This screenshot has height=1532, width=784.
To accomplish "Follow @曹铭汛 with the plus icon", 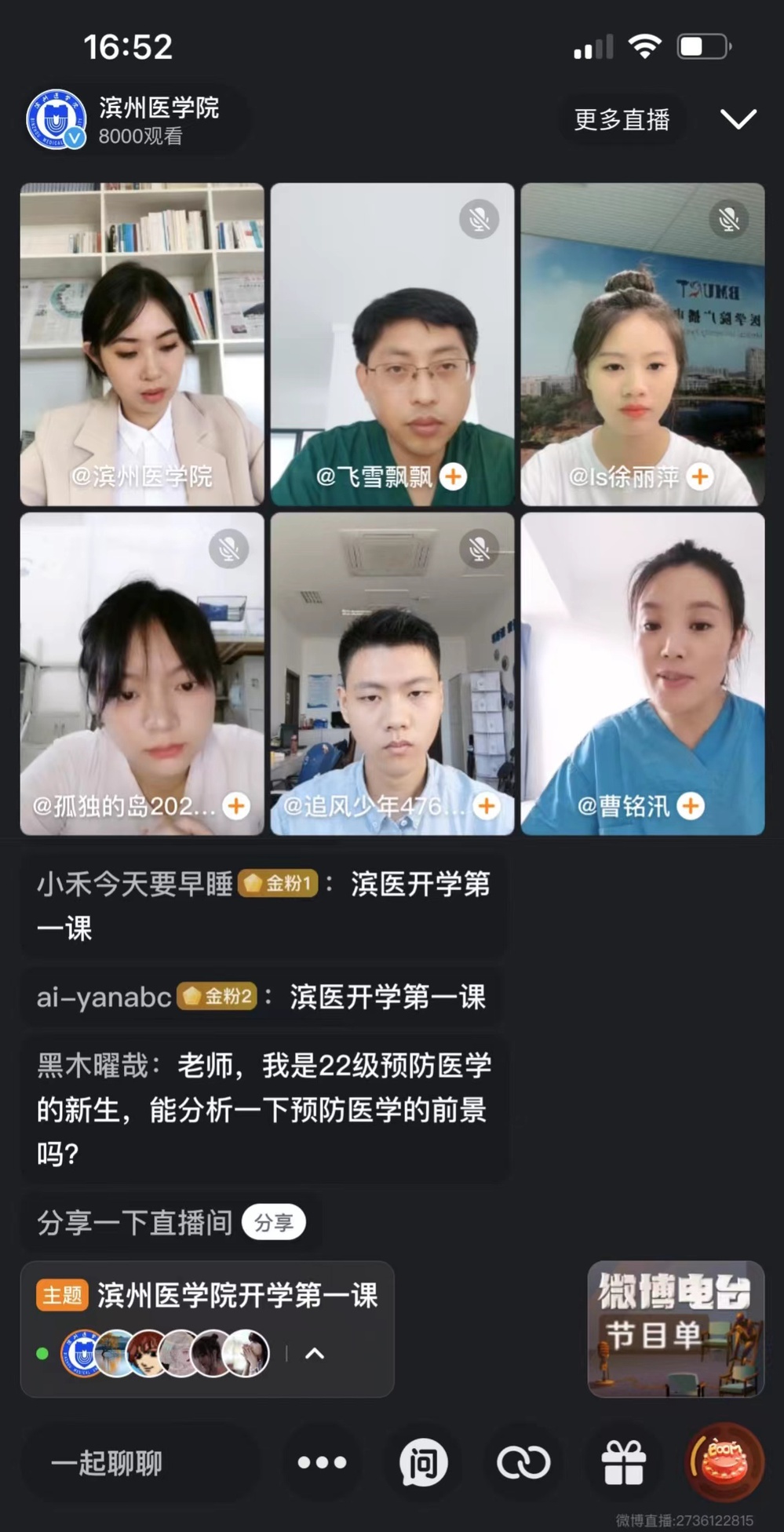I will (x=691, y=805).
